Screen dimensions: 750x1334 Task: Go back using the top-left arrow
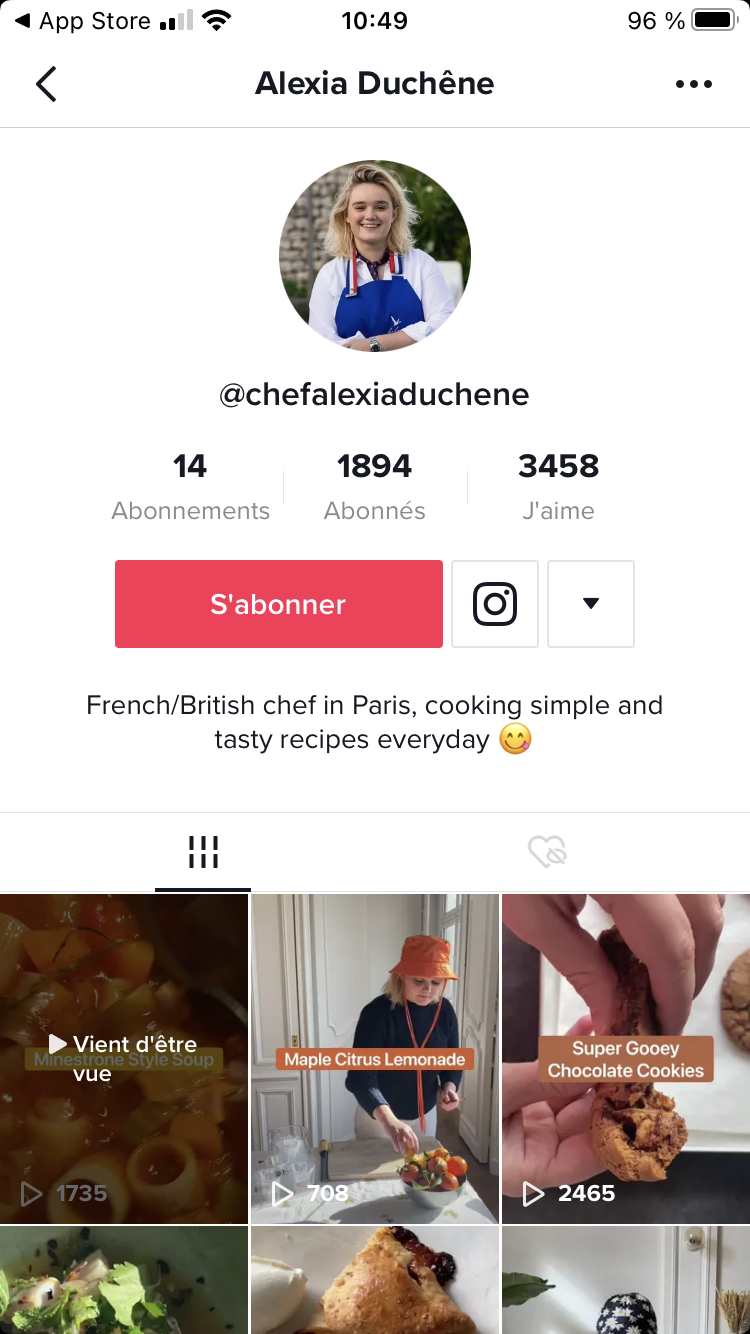(46, 84)
